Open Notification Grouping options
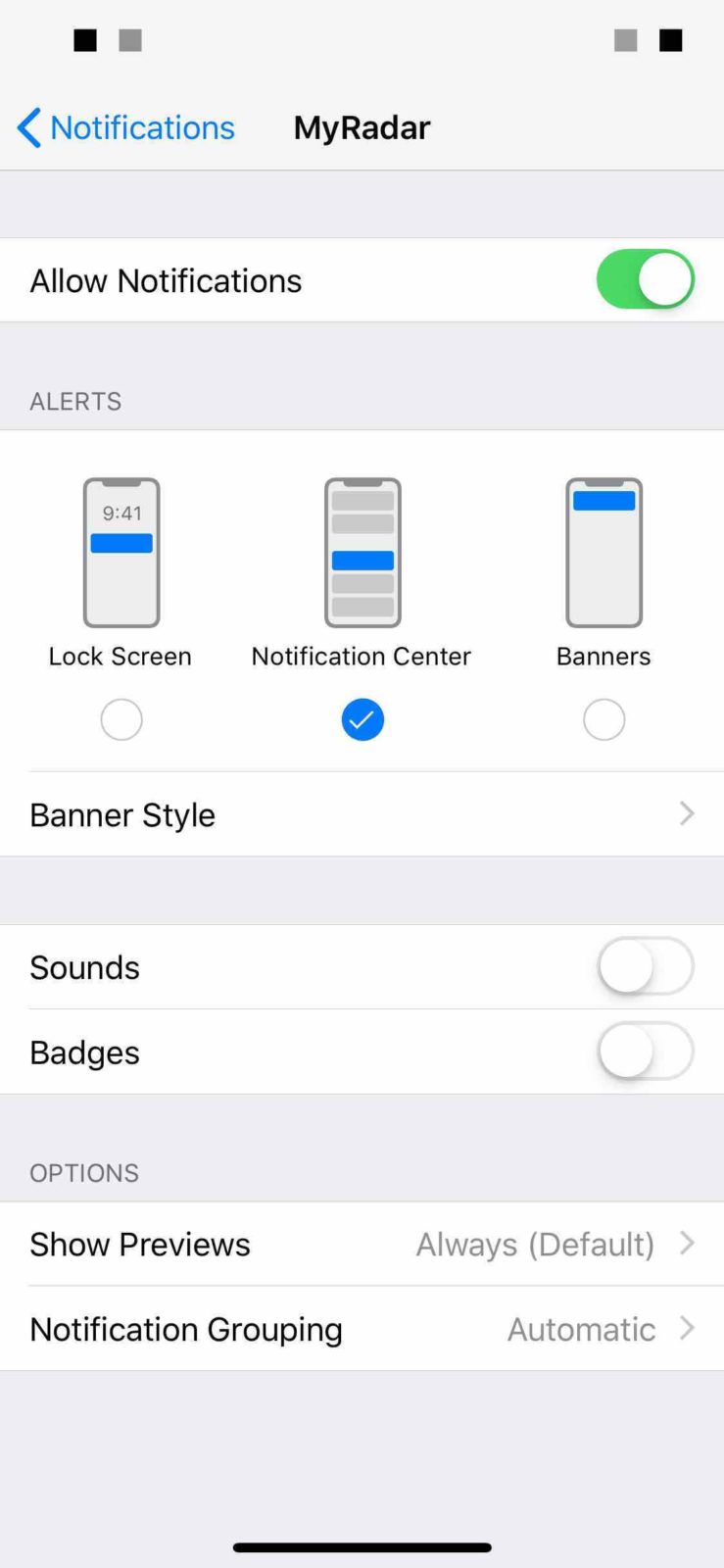 tap(362, 1329)
